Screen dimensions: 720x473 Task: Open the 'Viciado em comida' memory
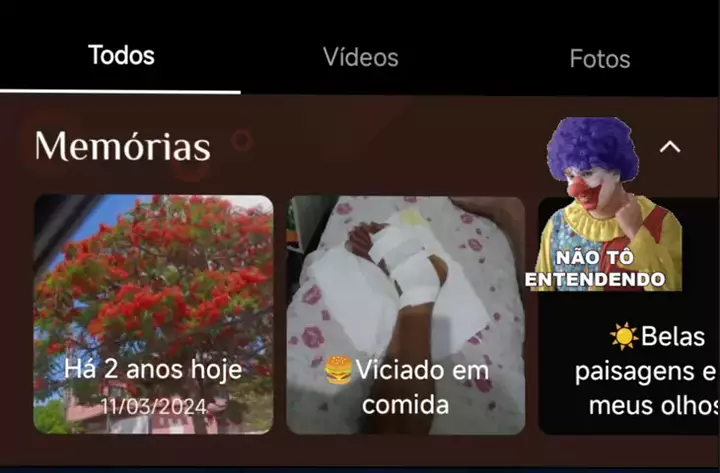[x=406, y=314]
